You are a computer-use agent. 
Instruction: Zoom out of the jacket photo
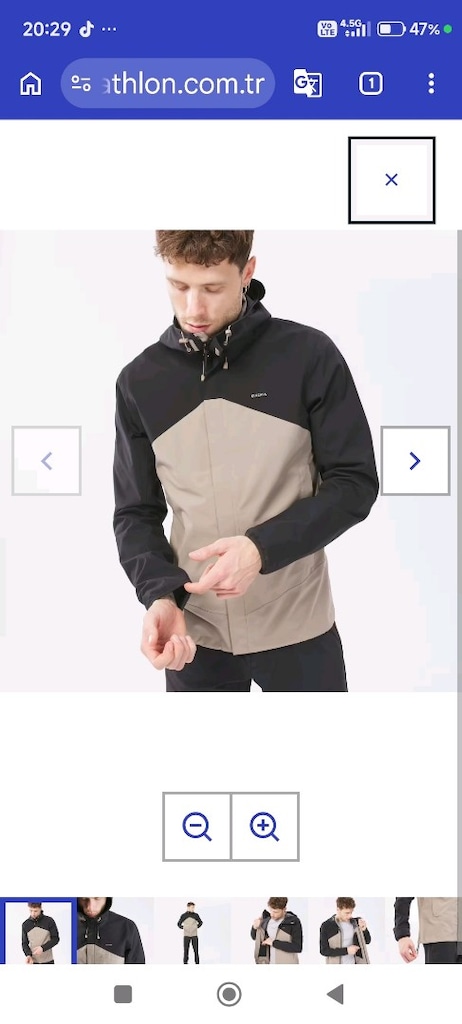(197, 826)
